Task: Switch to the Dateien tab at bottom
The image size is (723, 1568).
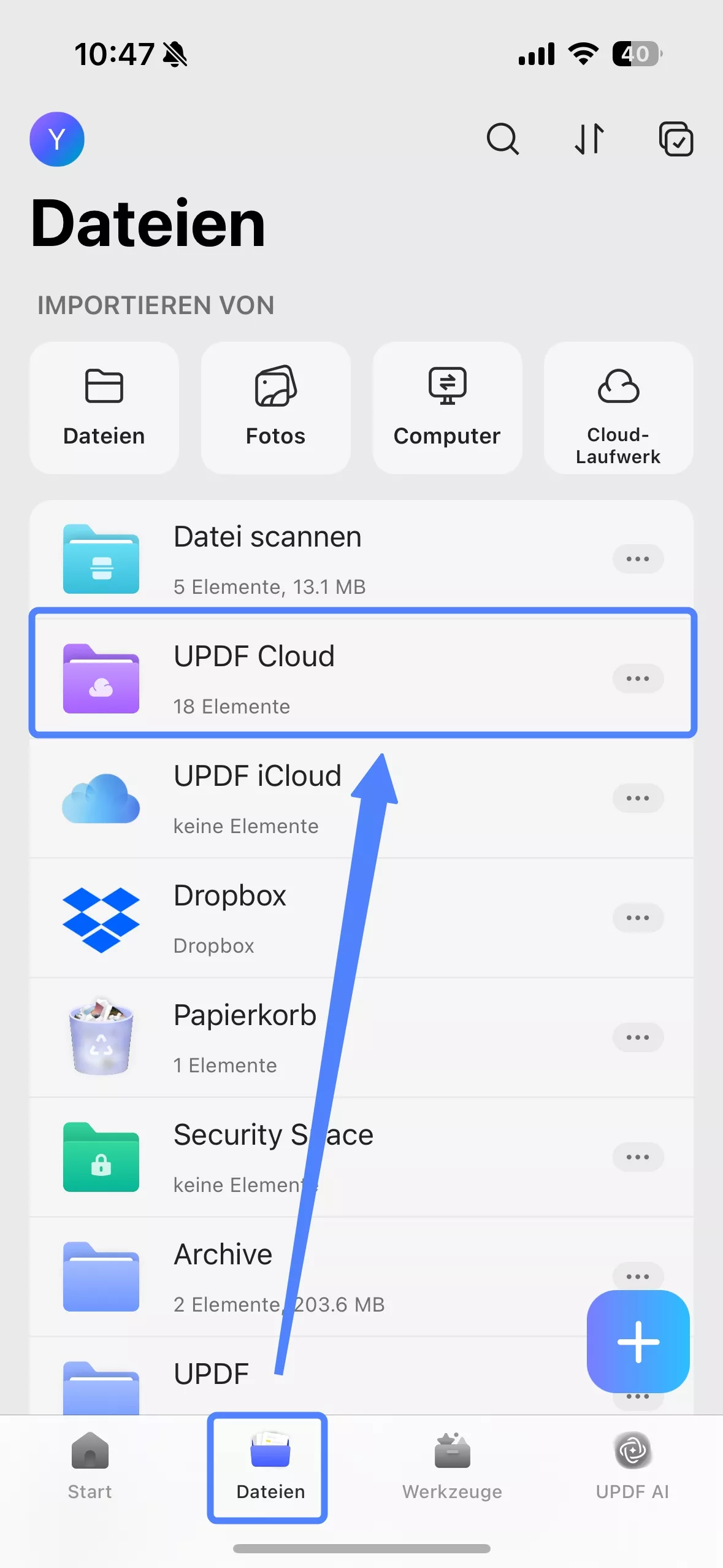Action: [x=269, y=1472]
